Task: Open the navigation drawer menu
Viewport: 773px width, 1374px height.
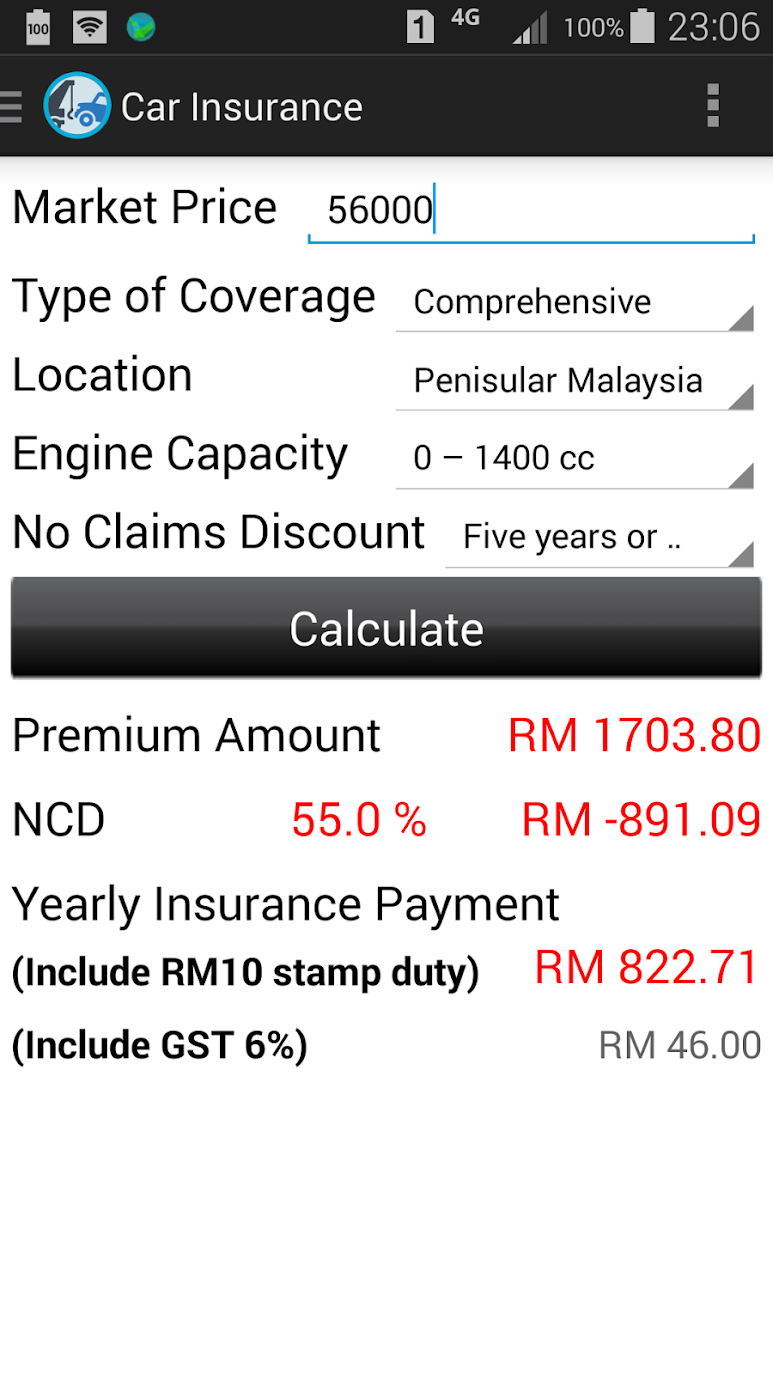Action: [12, 106]
